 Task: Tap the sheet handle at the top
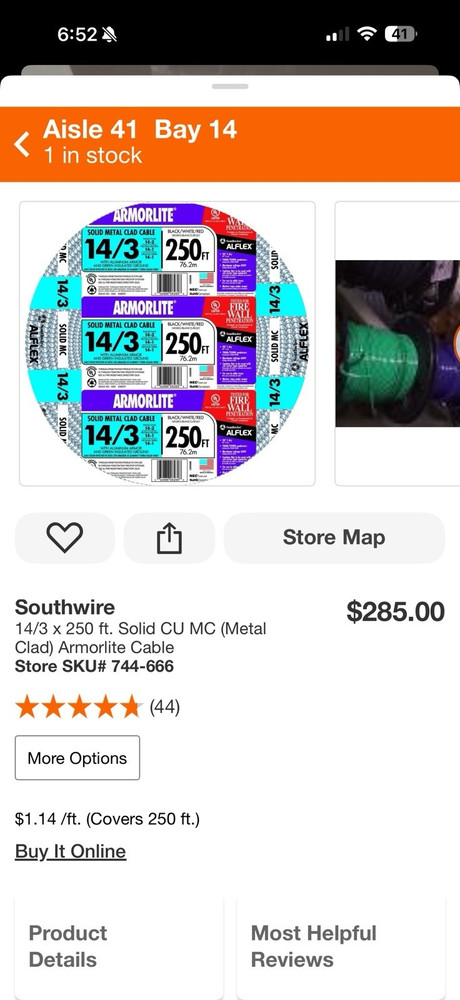pos(230,87)
